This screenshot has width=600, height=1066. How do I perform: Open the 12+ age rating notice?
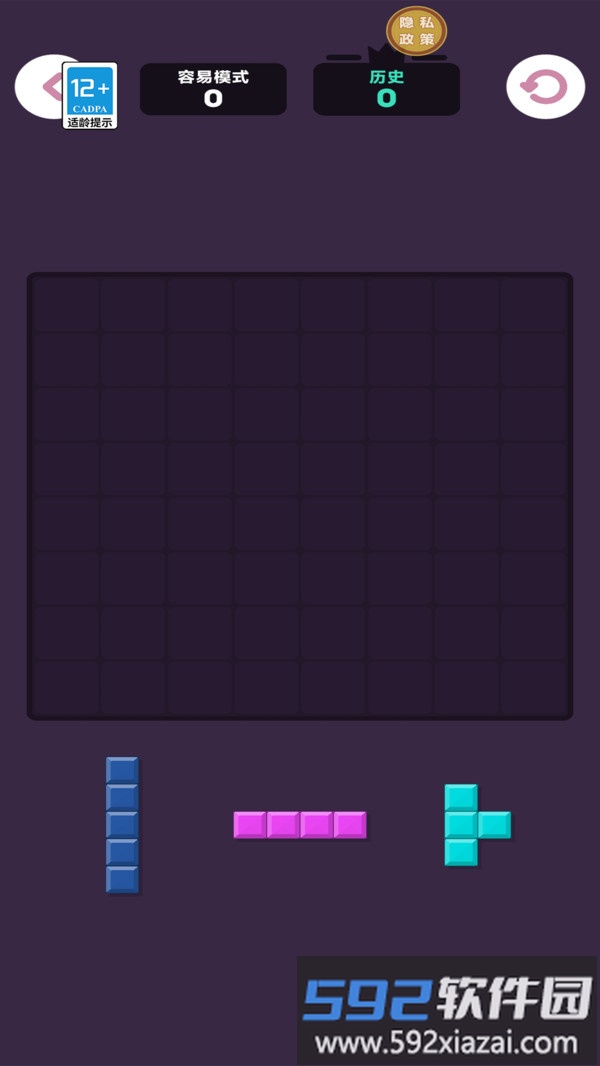(90, 96)
